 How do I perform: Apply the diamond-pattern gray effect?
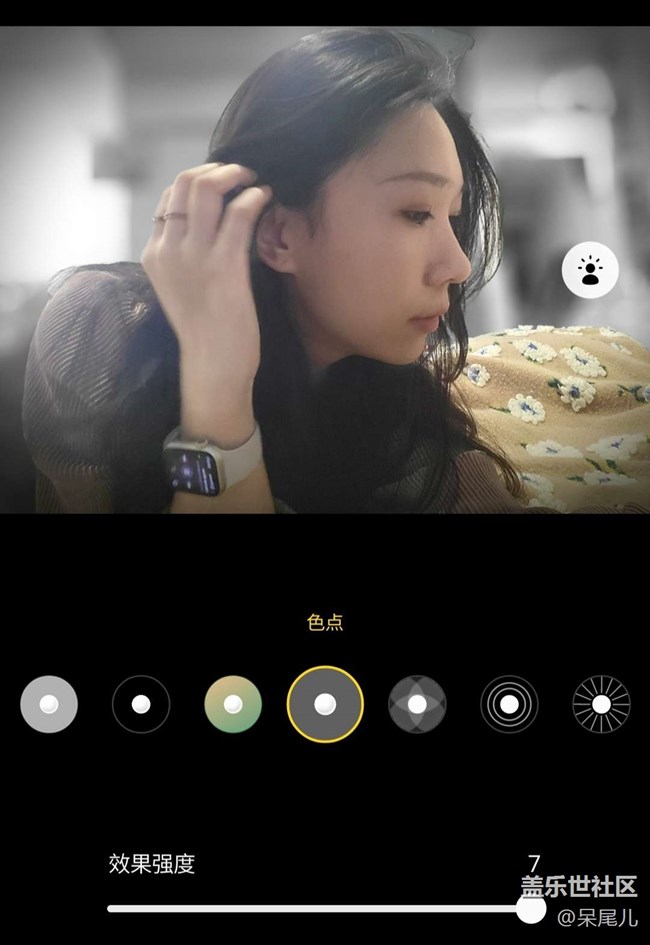(417, 704)
